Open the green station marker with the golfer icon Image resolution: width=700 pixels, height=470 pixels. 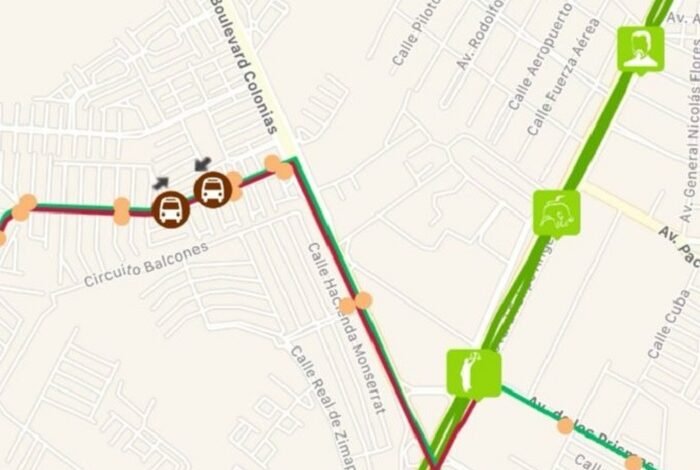click(x=472, y=371)
